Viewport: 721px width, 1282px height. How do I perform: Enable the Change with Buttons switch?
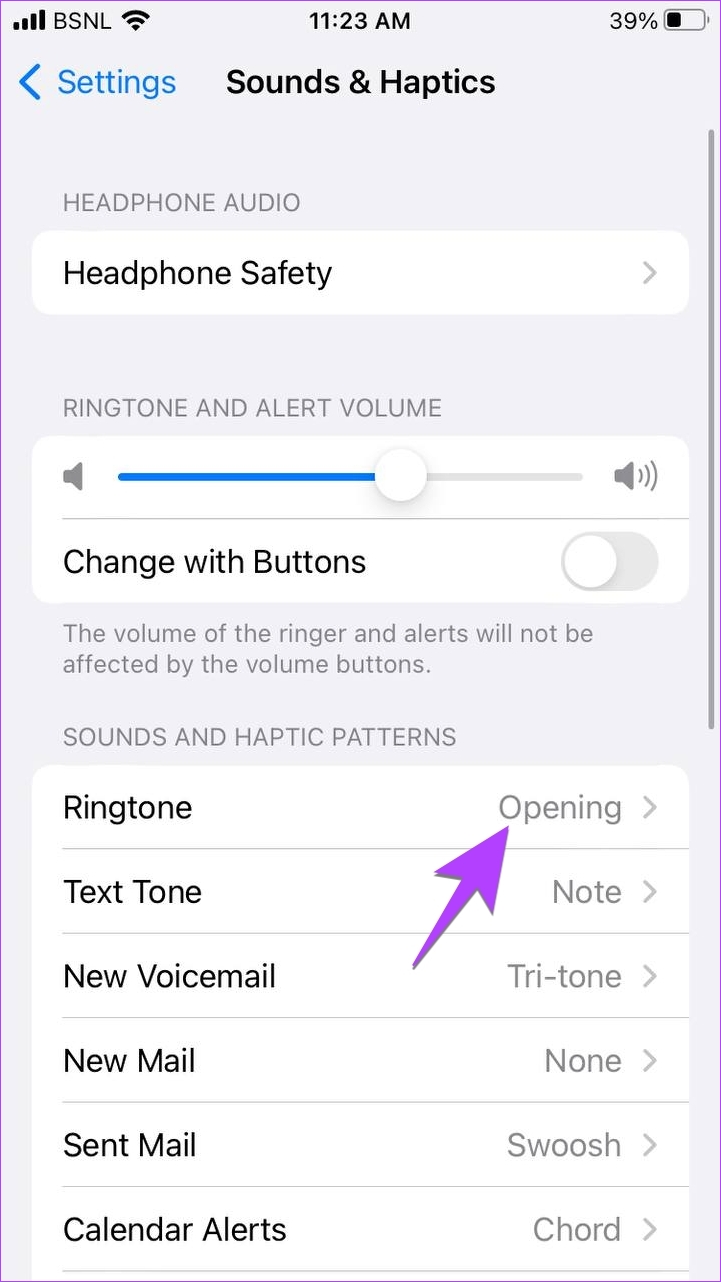[609, 562]
